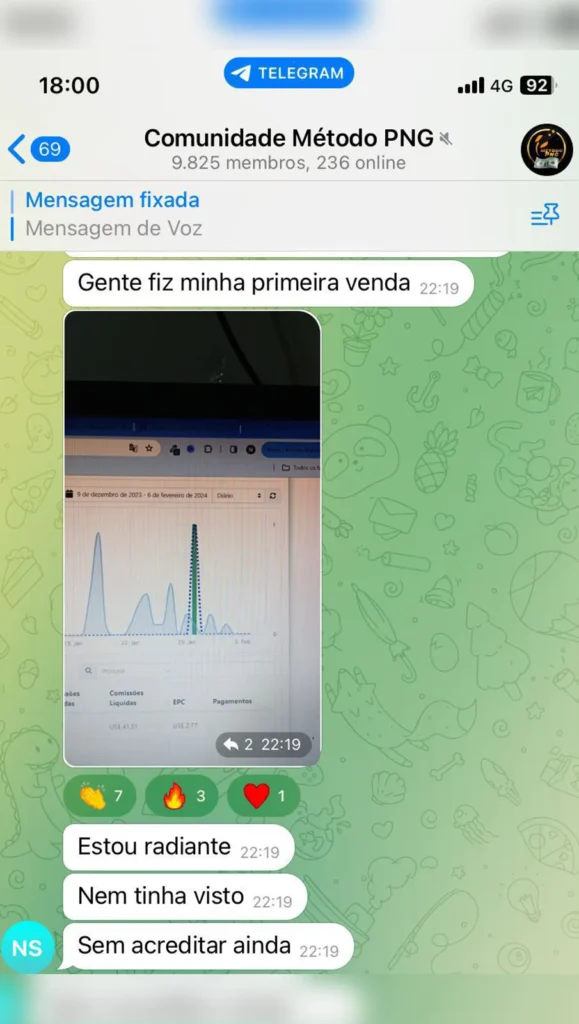Viewport: 579px width, 1024px height.
Task: Add the clapping hands reaction
Action: (100, 795)
